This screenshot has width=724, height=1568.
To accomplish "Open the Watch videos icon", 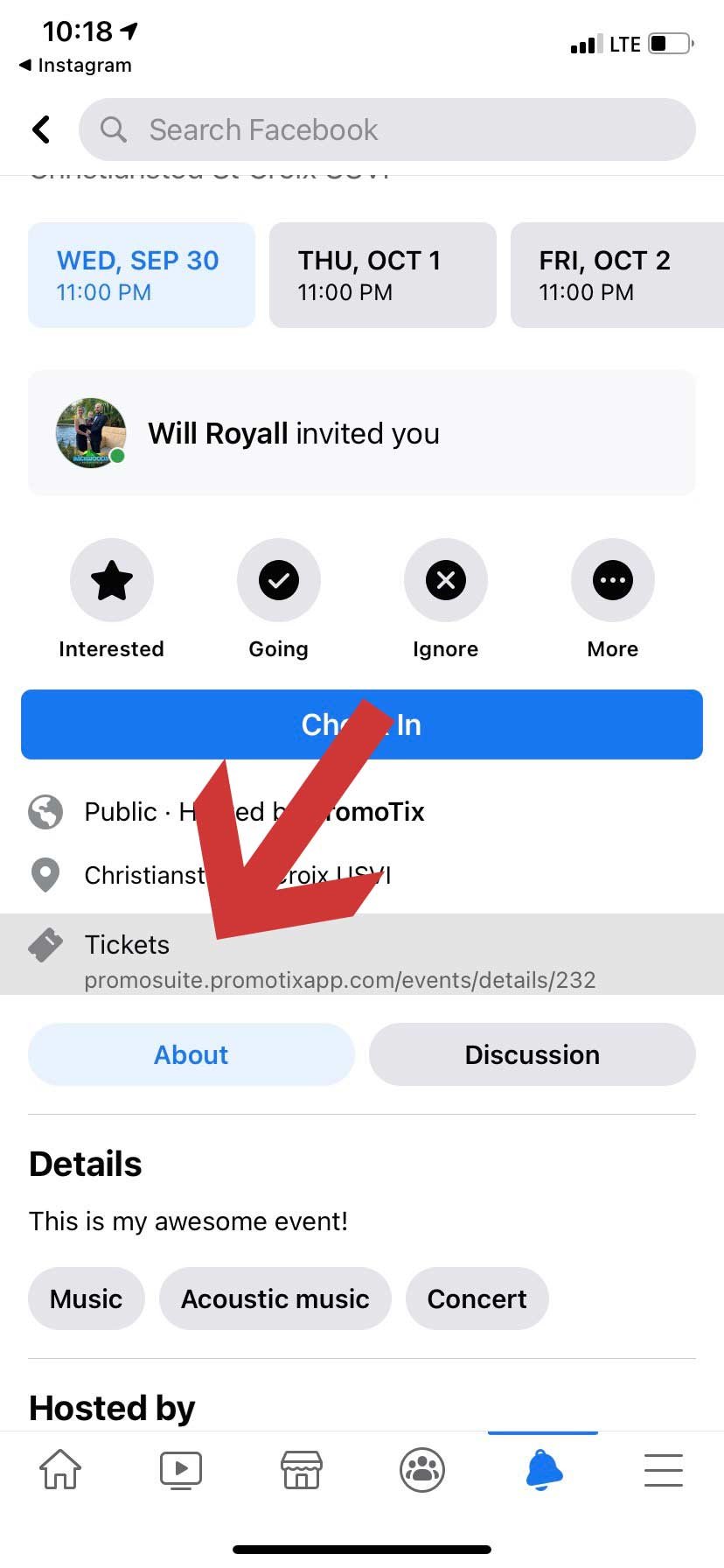I will coord(180,1470).
